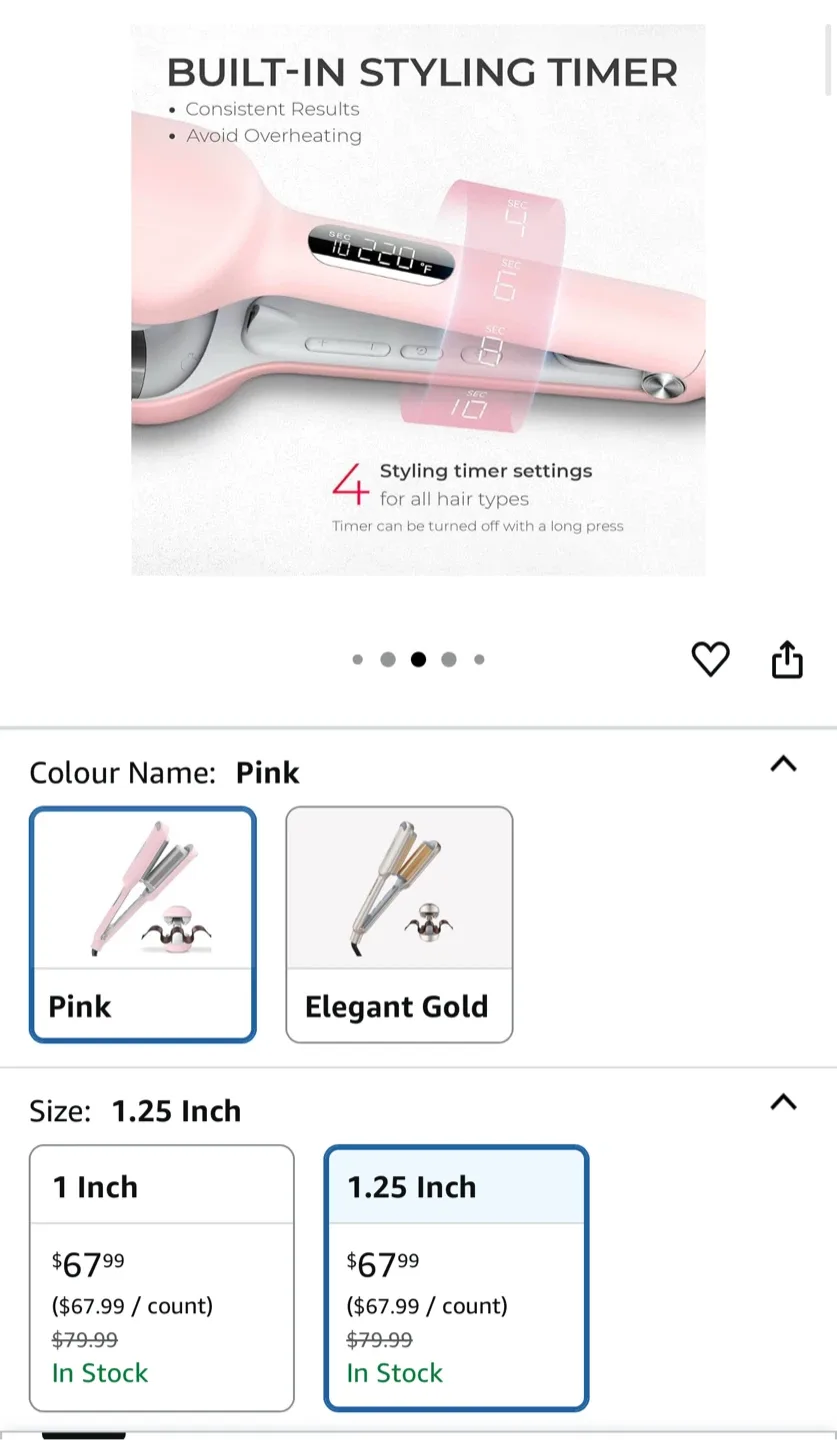Open the share options for this product
The height and width of the screenshot is (1440, 837).
(787, 659)
